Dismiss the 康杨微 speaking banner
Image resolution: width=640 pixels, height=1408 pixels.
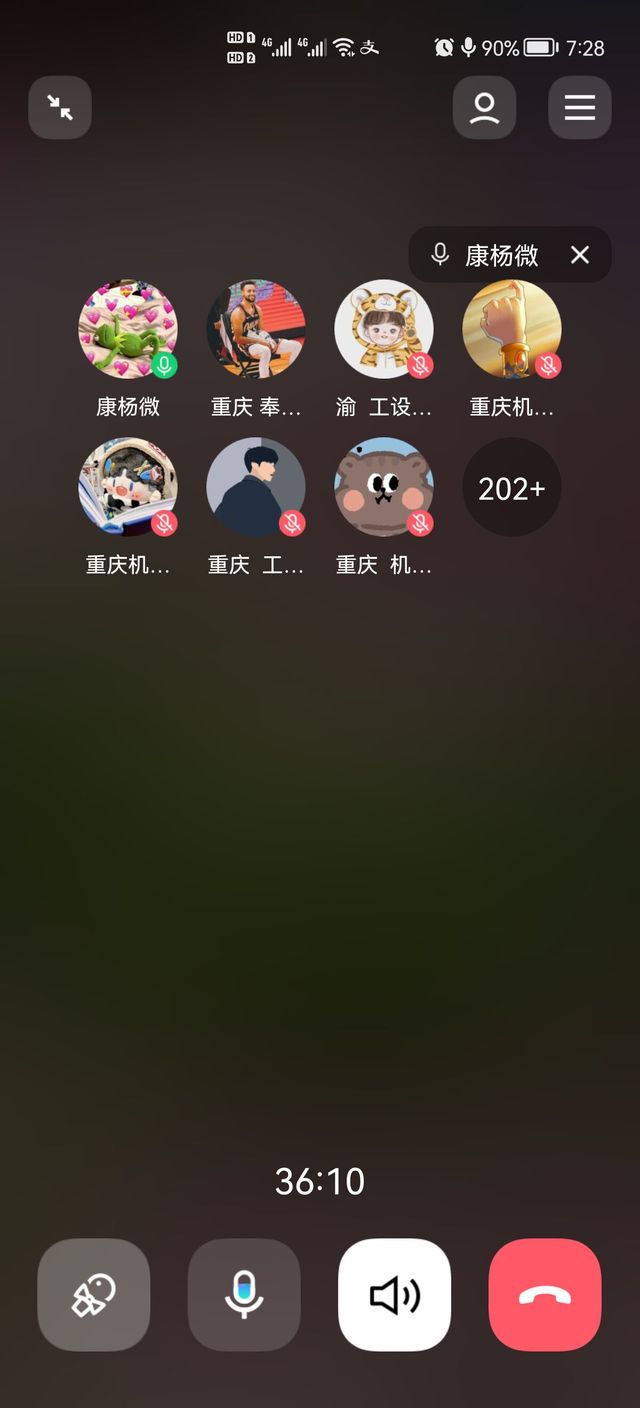[x=580, y=255]
